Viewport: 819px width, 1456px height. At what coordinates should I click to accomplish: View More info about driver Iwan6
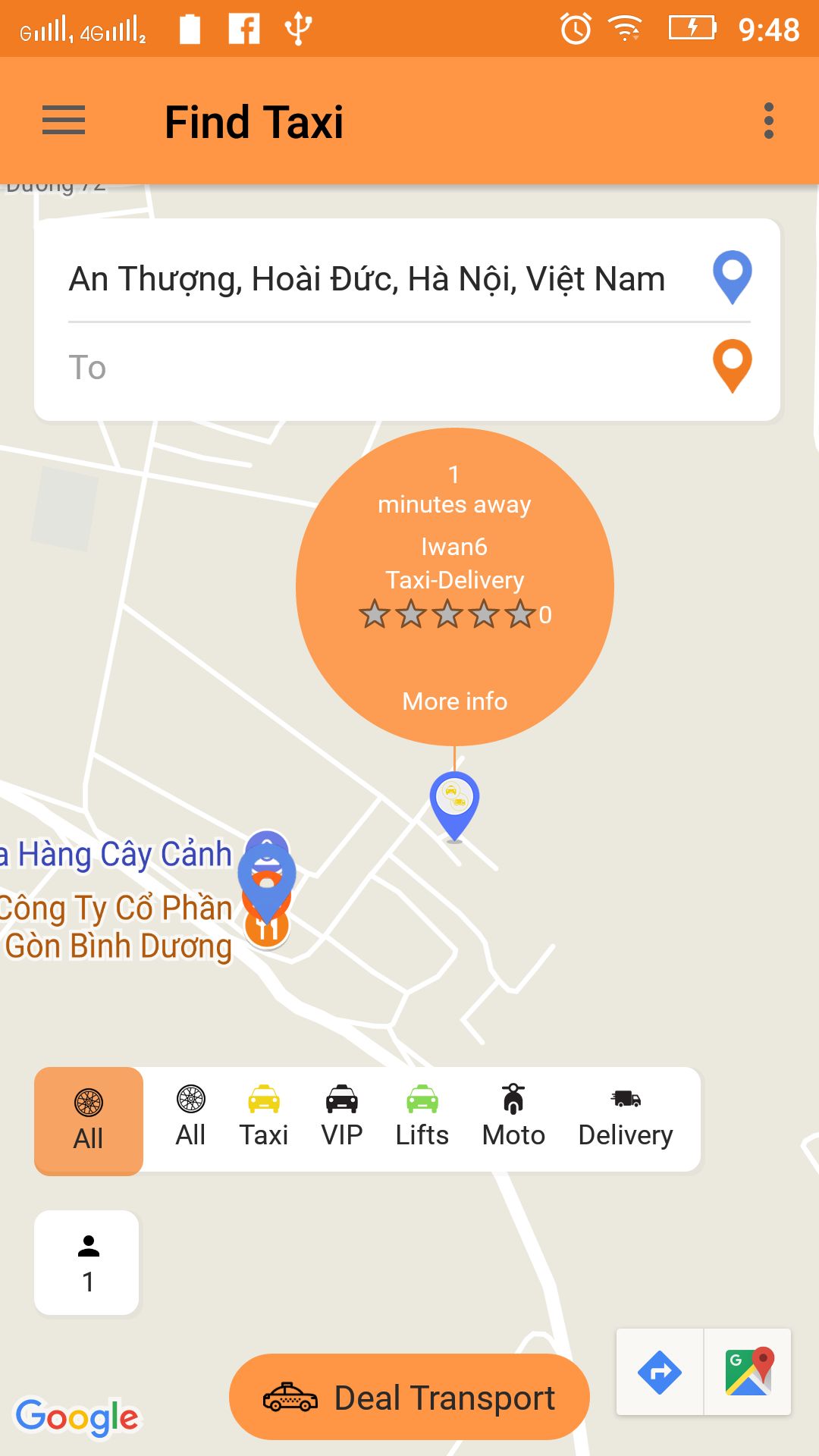click(454, 701)
